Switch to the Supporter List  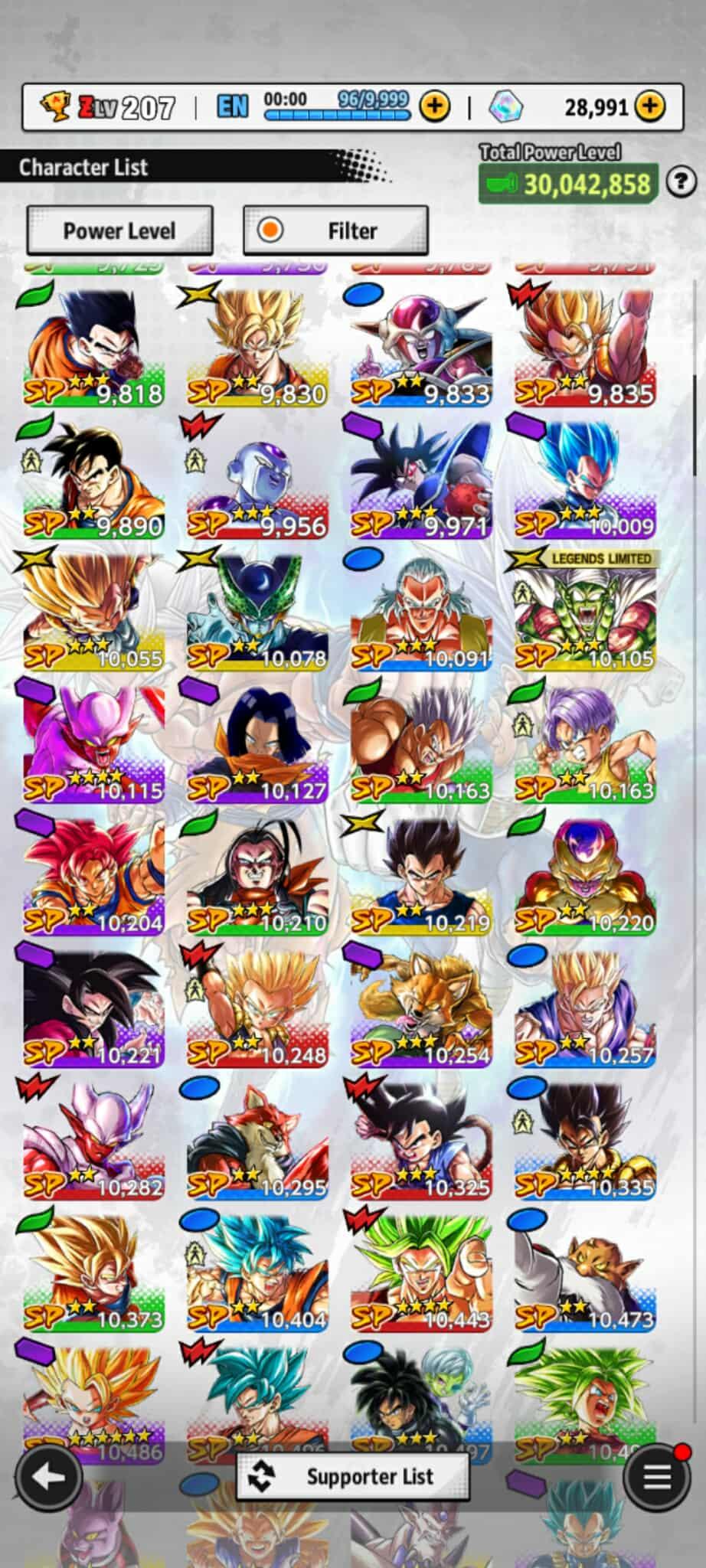point(353,1476)
